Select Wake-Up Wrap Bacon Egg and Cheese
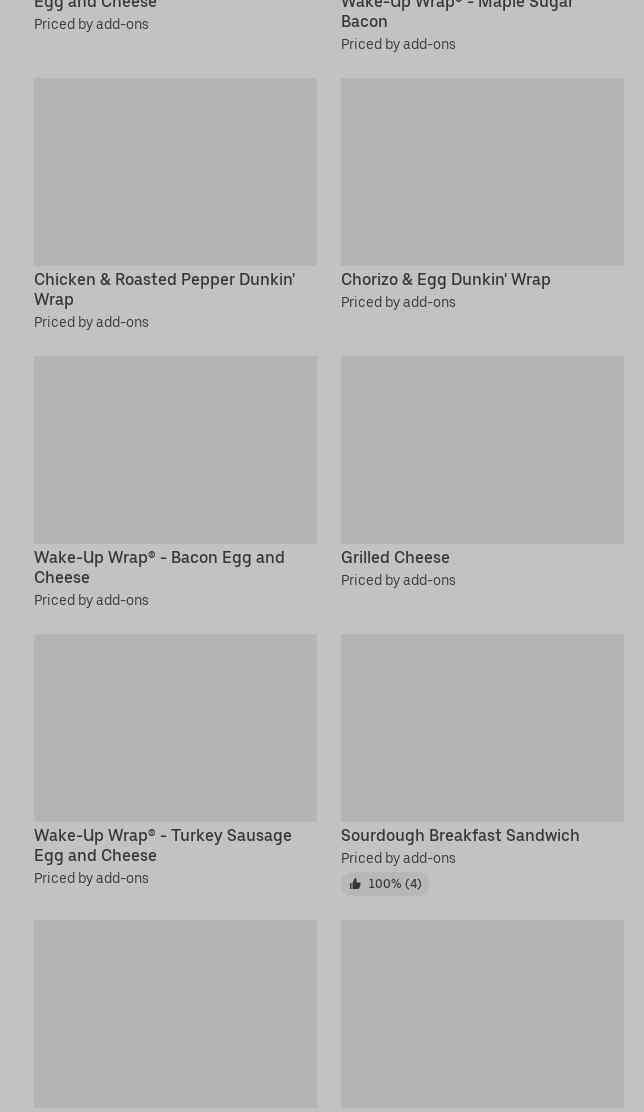 pyautogui.click(x=175, y=482)
